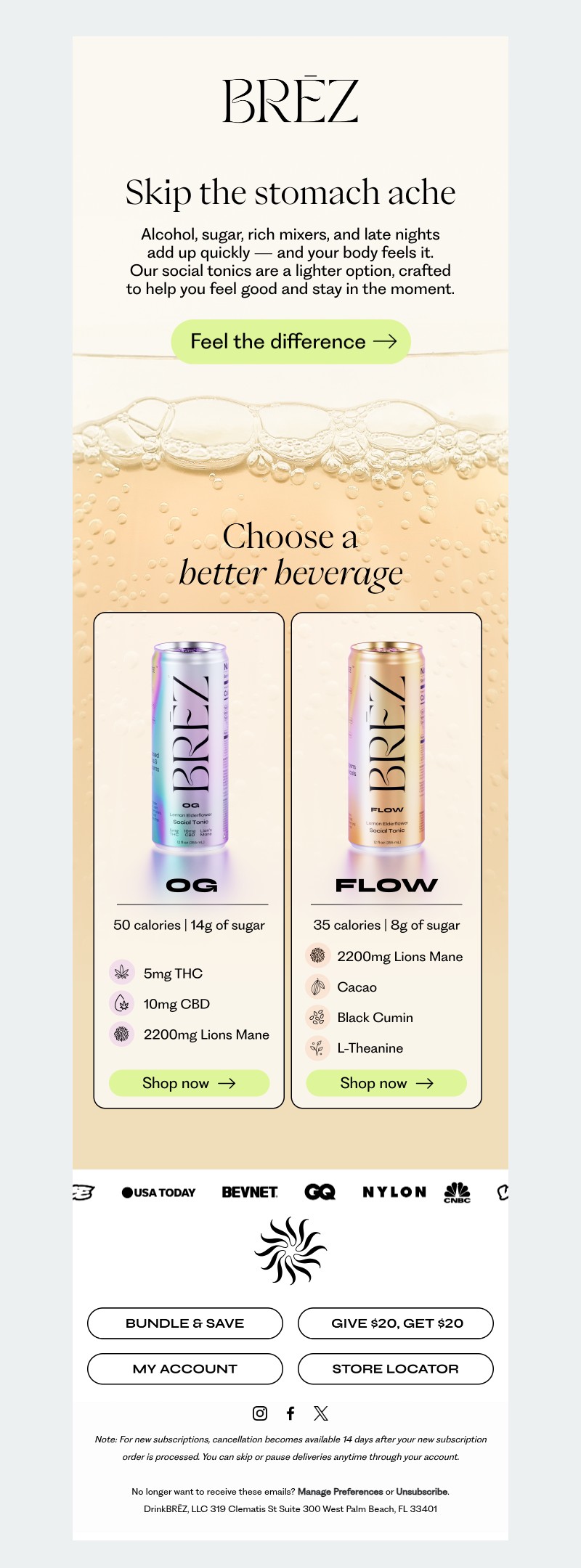Screen dimensions: 581x1568
Task: Open the X social profile
Action: click(321, 1413)
